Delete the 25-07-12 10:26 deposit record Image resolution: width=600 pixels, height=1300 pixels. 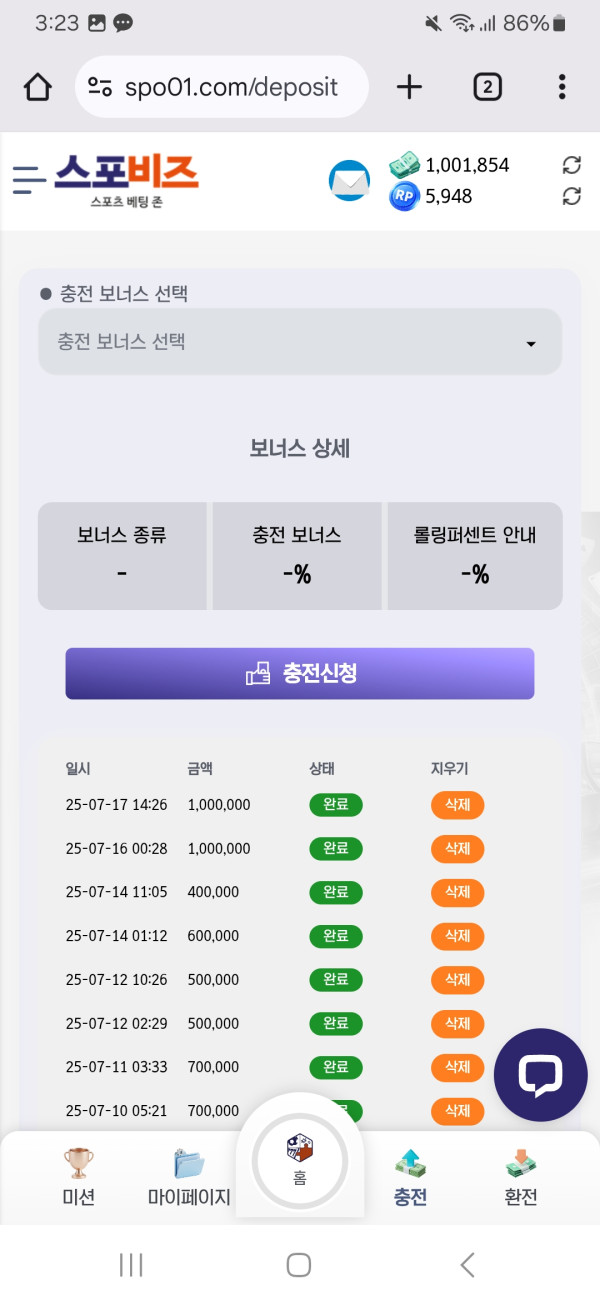point(457,980)
